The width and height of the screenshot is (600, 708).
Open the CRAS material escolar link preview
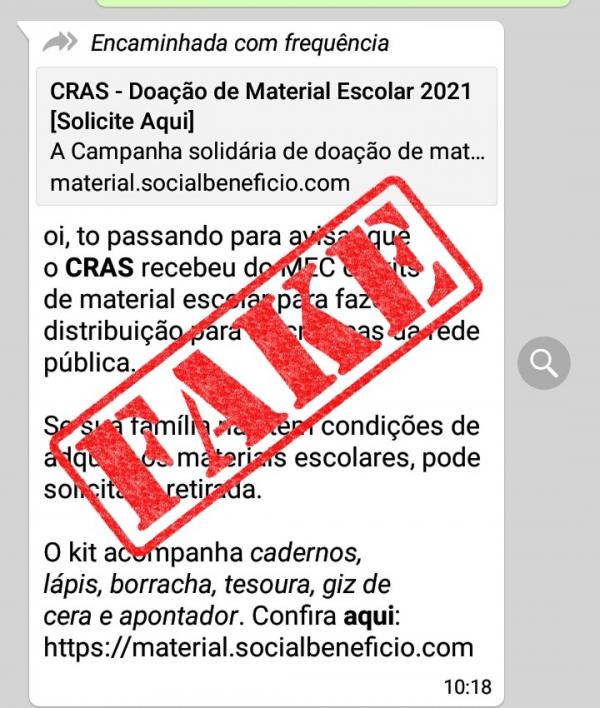tap(266, 137)
